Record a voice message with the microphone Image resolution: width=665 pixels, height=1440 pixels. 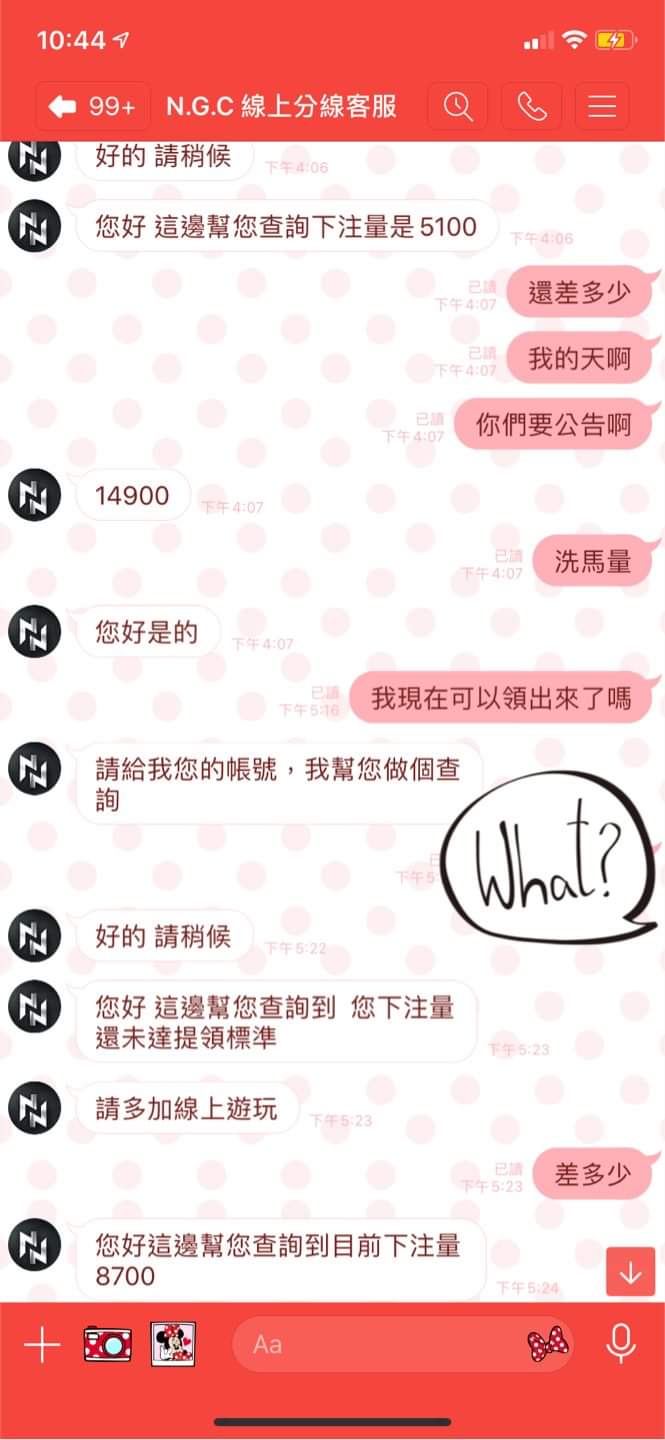coord(621,1344)
